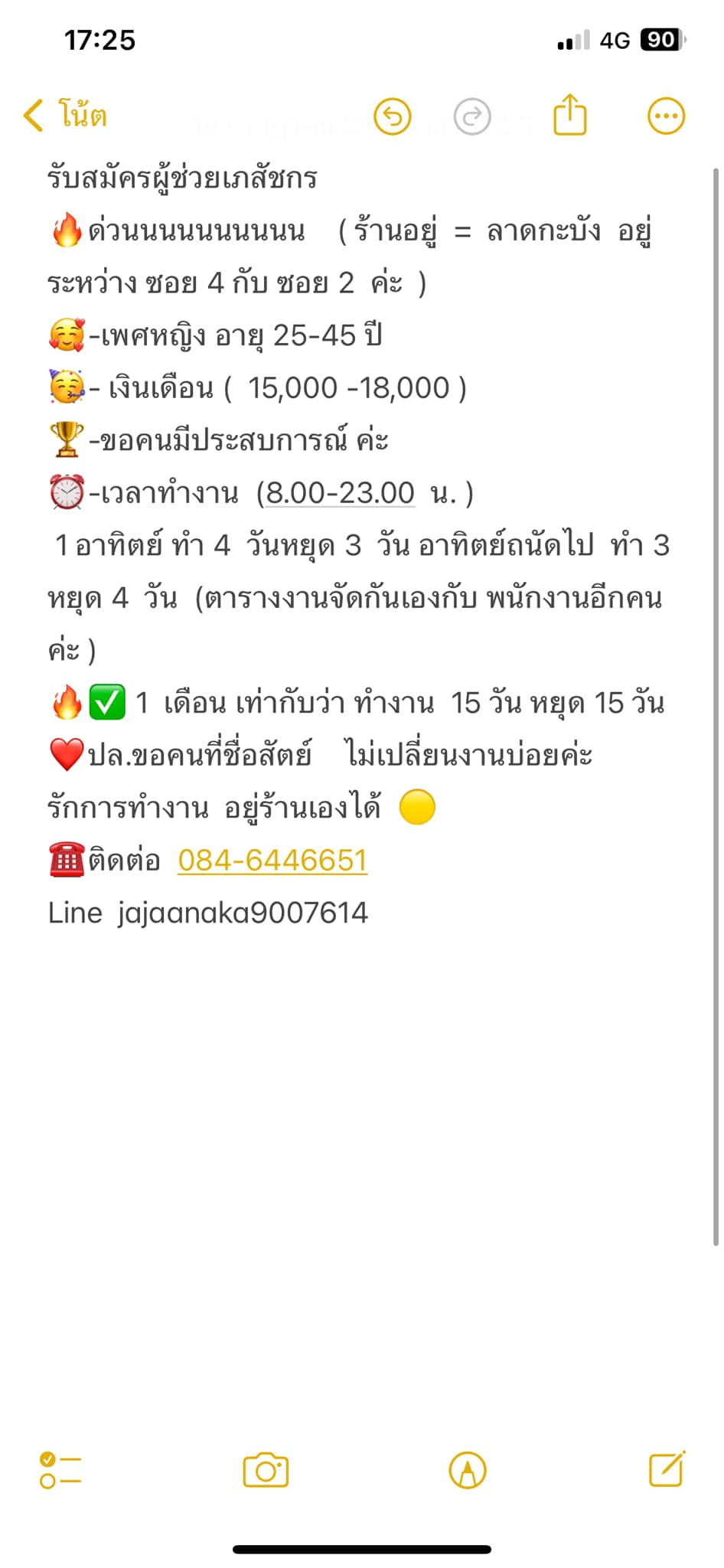Call the phone number 084-6446651
The height and width of the screenshot is (1568, 724).
[x=272, y=861]
